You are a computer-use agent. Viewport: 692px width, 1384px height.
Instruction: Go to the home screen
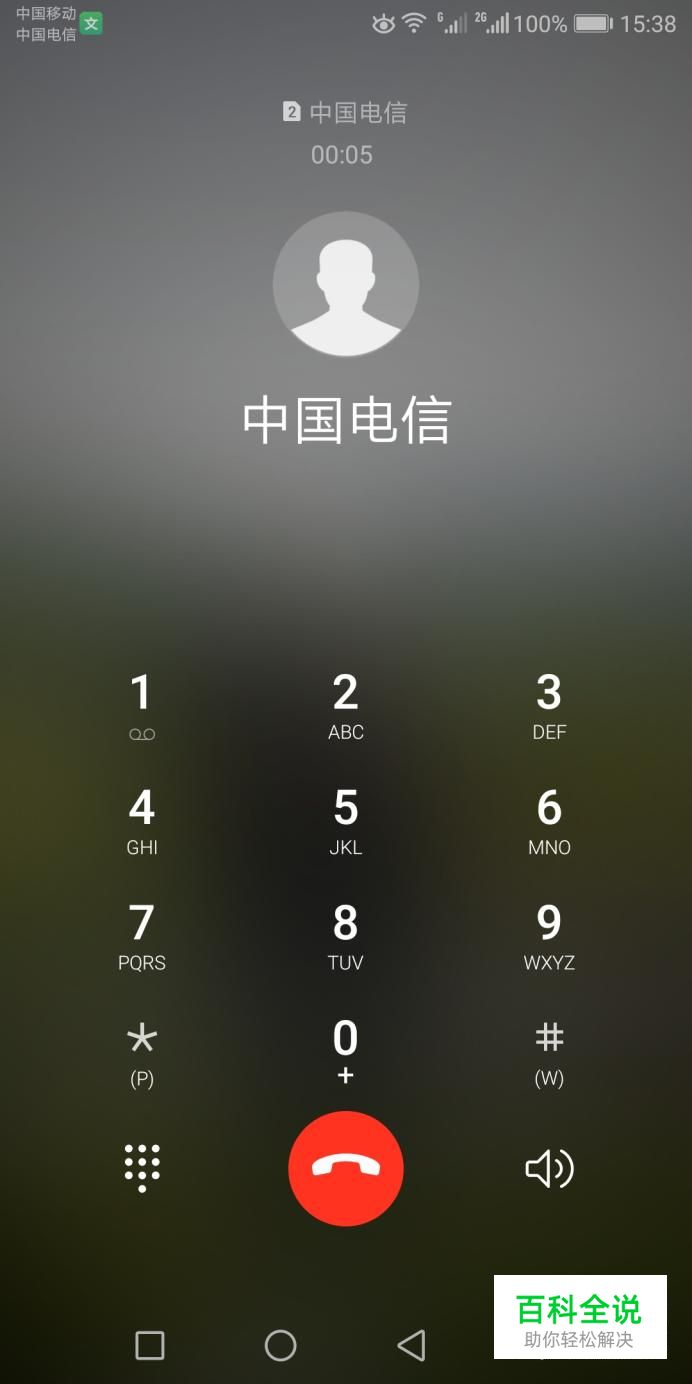pyautogui.click(x=280, y=1345)
